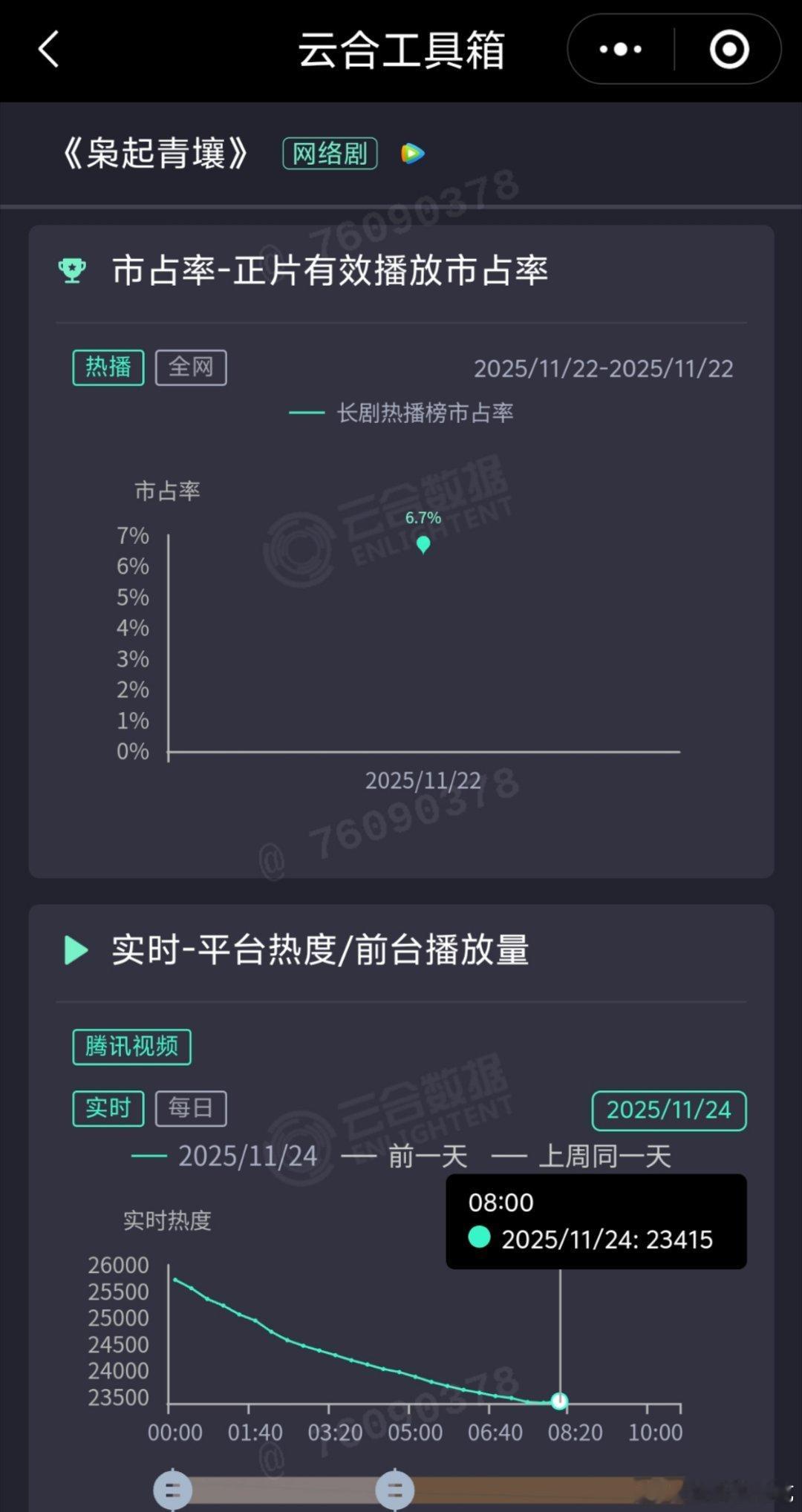Switch to the 全网 view
This screenshot has height=1512, width=802.
(190, 367)
